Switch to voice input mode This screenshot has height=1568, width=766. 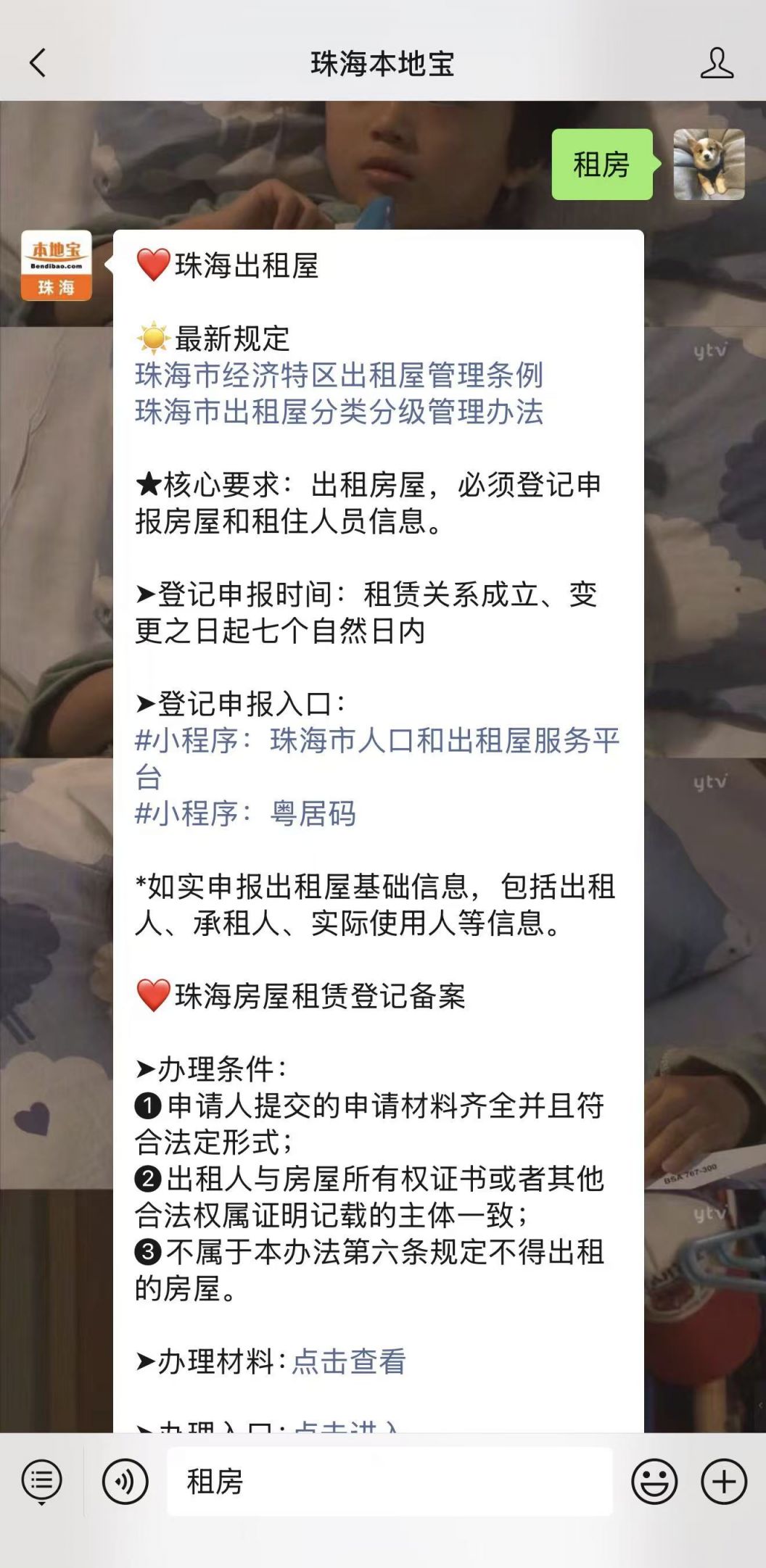125,1482
